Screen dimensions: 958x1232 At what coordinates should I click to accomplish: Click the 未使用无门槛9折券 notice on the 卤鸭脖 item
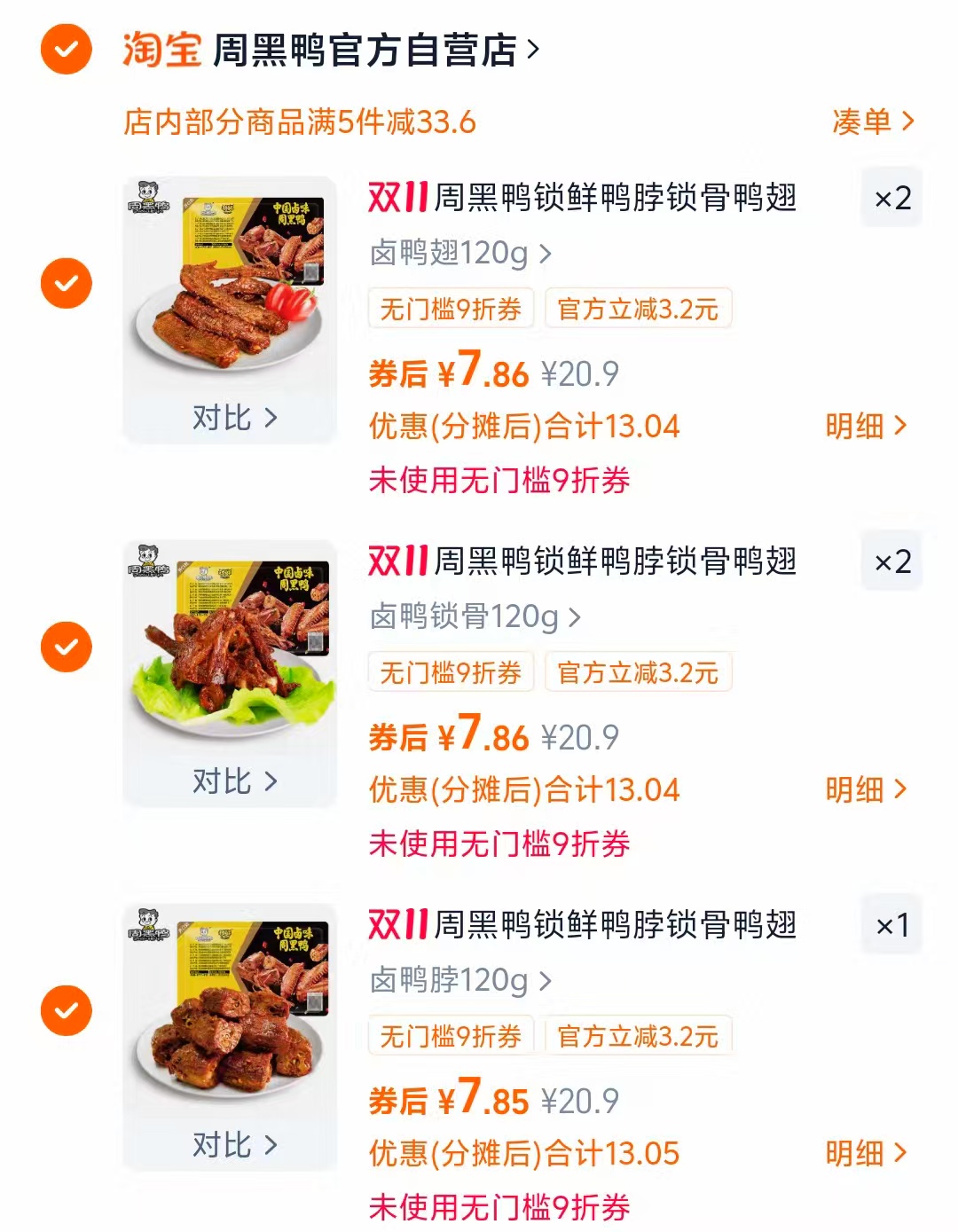(x=501, y=1205)
